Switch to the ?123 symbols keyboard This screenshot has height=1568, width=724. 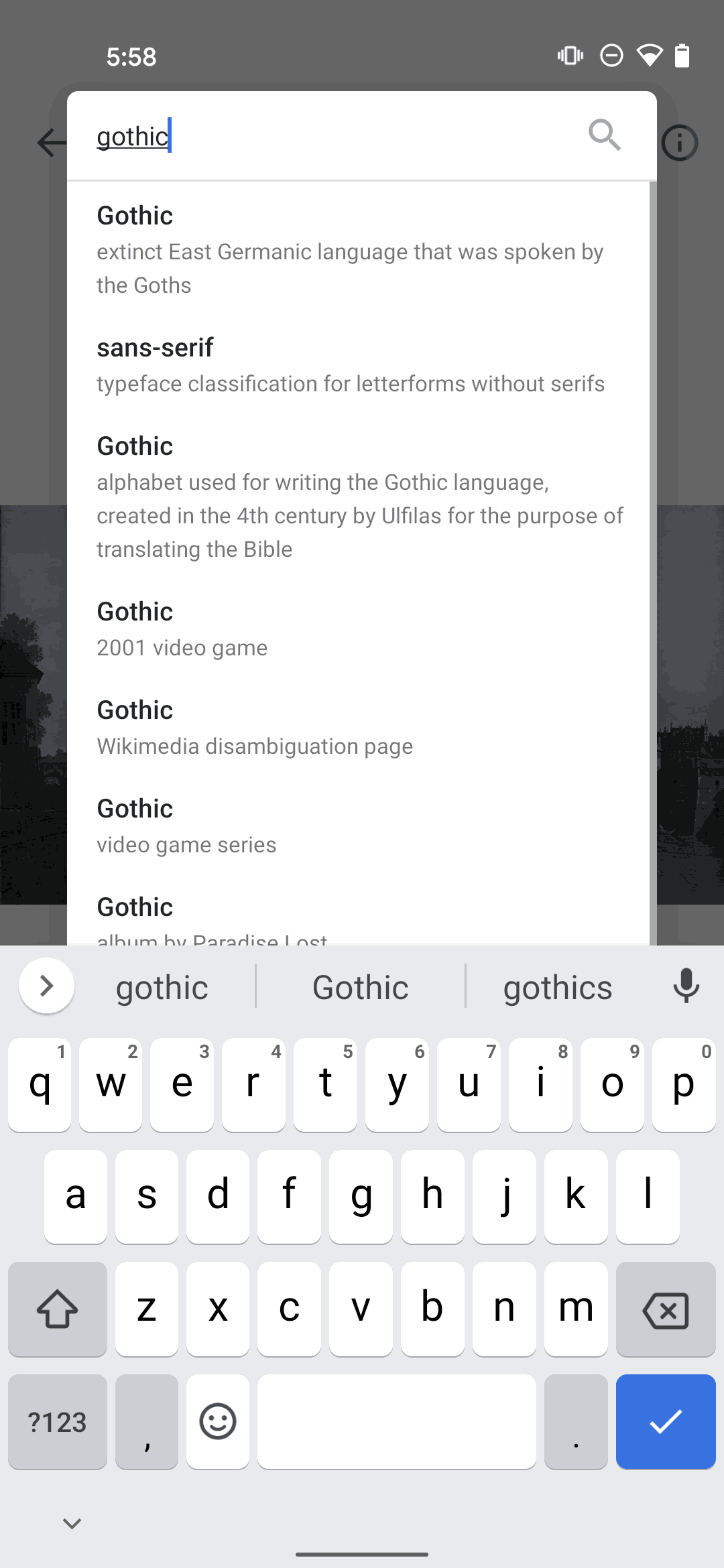[58, 1421]
